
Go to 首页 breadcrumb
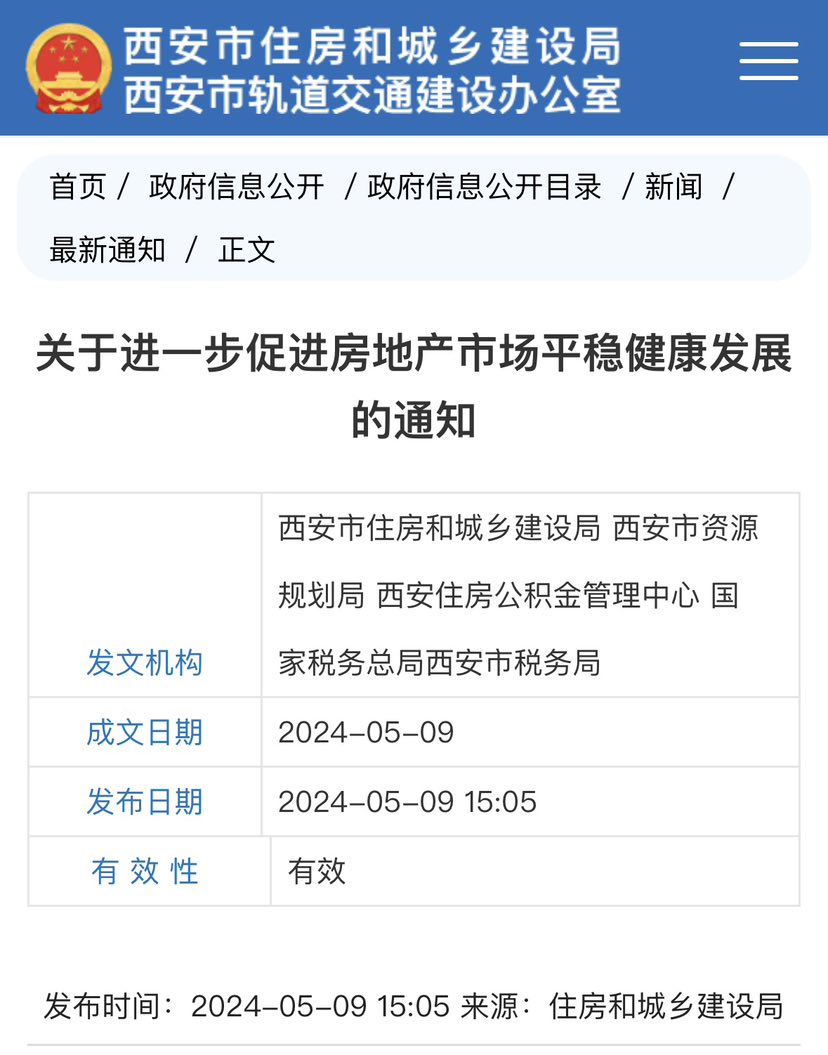77,187
